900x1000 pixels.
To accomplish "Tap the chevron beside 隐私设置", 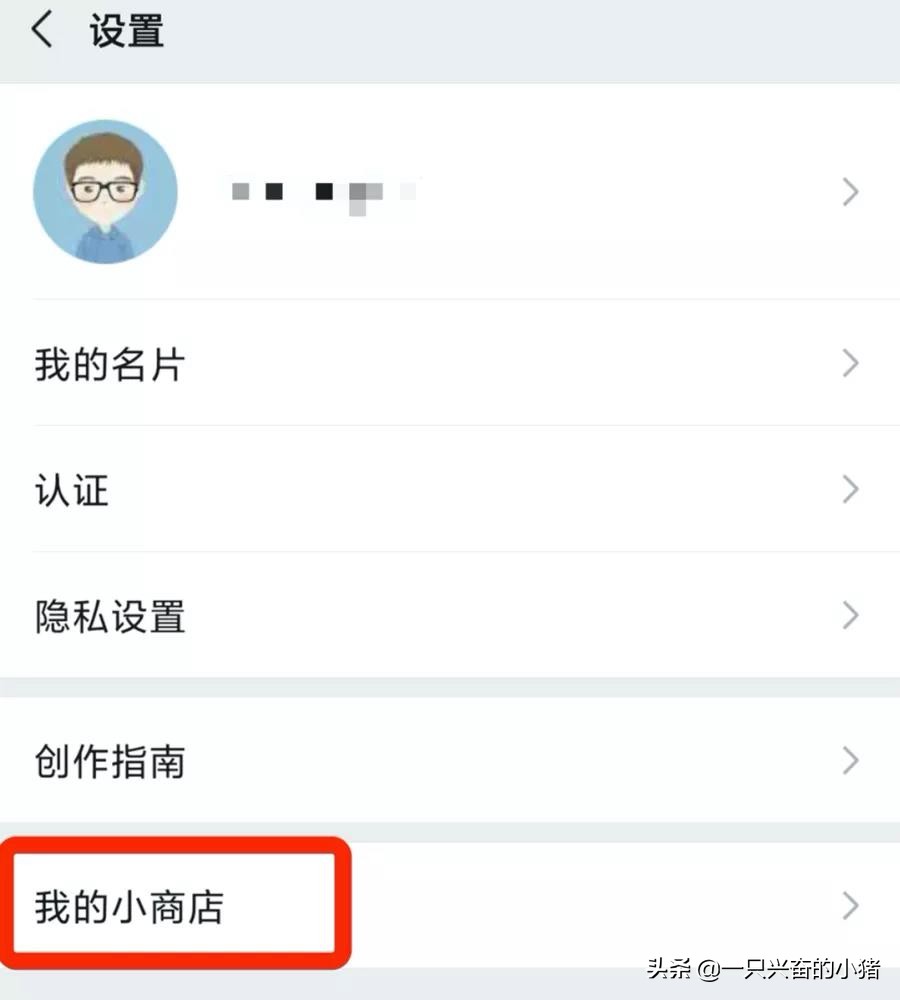I will [x=849, y=616].
